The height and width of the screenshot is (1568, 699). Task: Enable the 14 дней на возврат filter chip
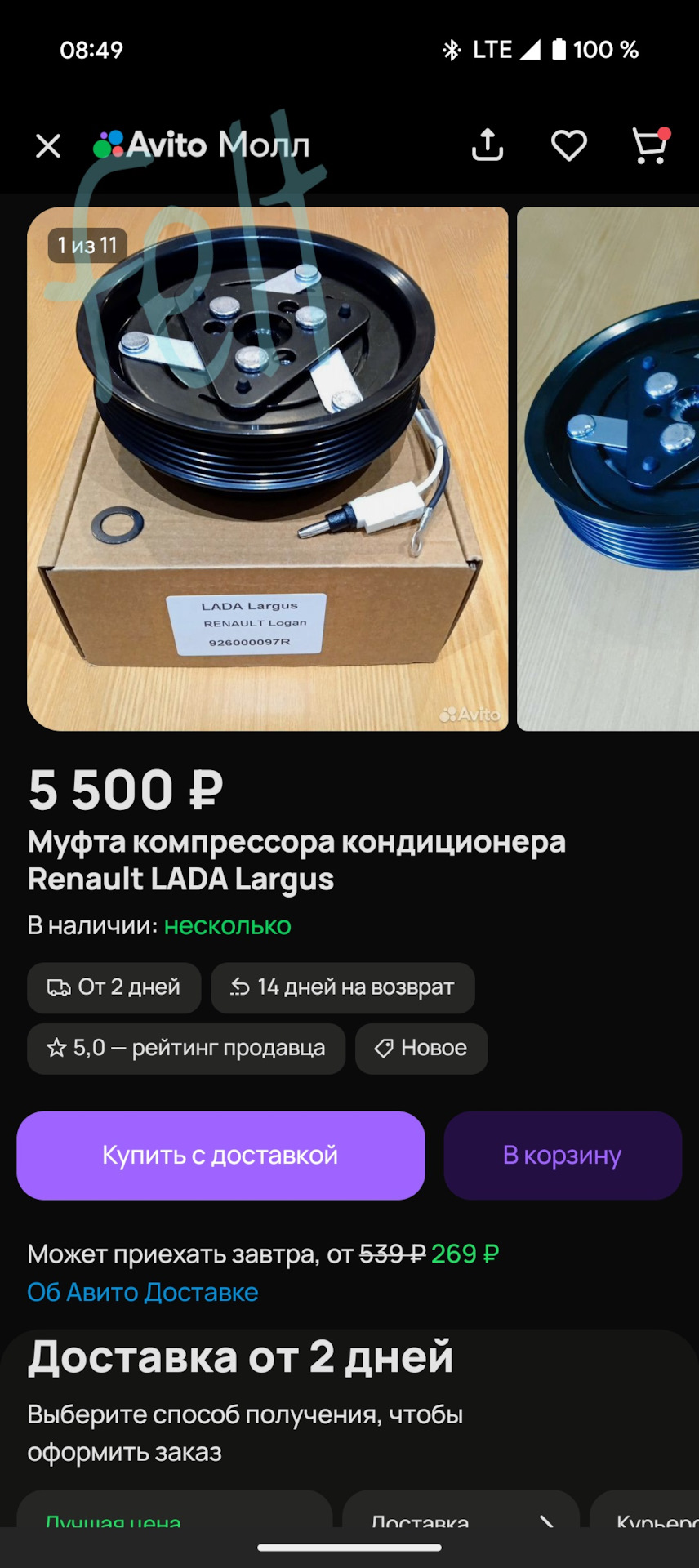[x=342, y=987]
